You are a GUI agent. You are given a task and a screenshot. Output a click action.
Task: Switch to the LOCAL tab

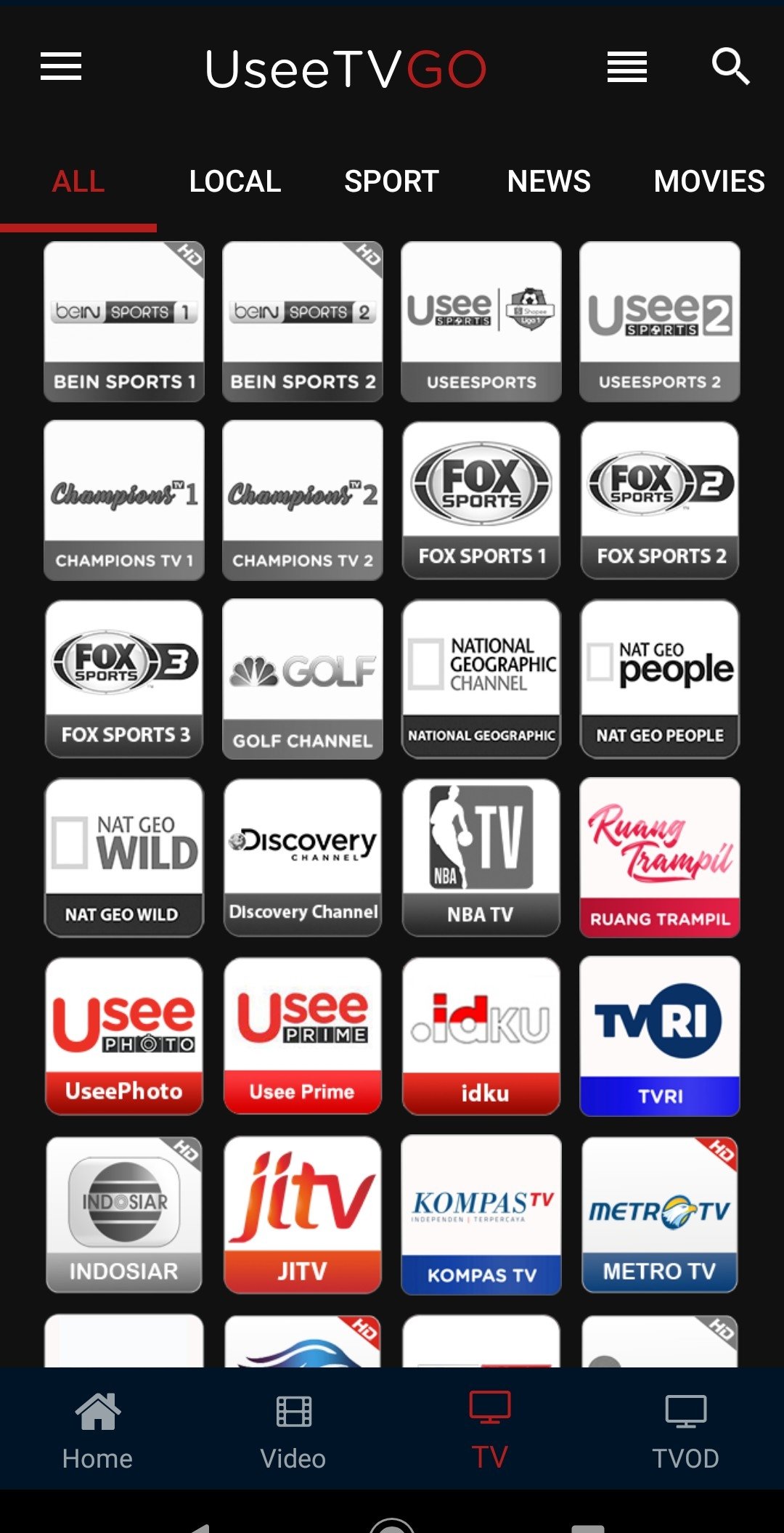(234, 182)
